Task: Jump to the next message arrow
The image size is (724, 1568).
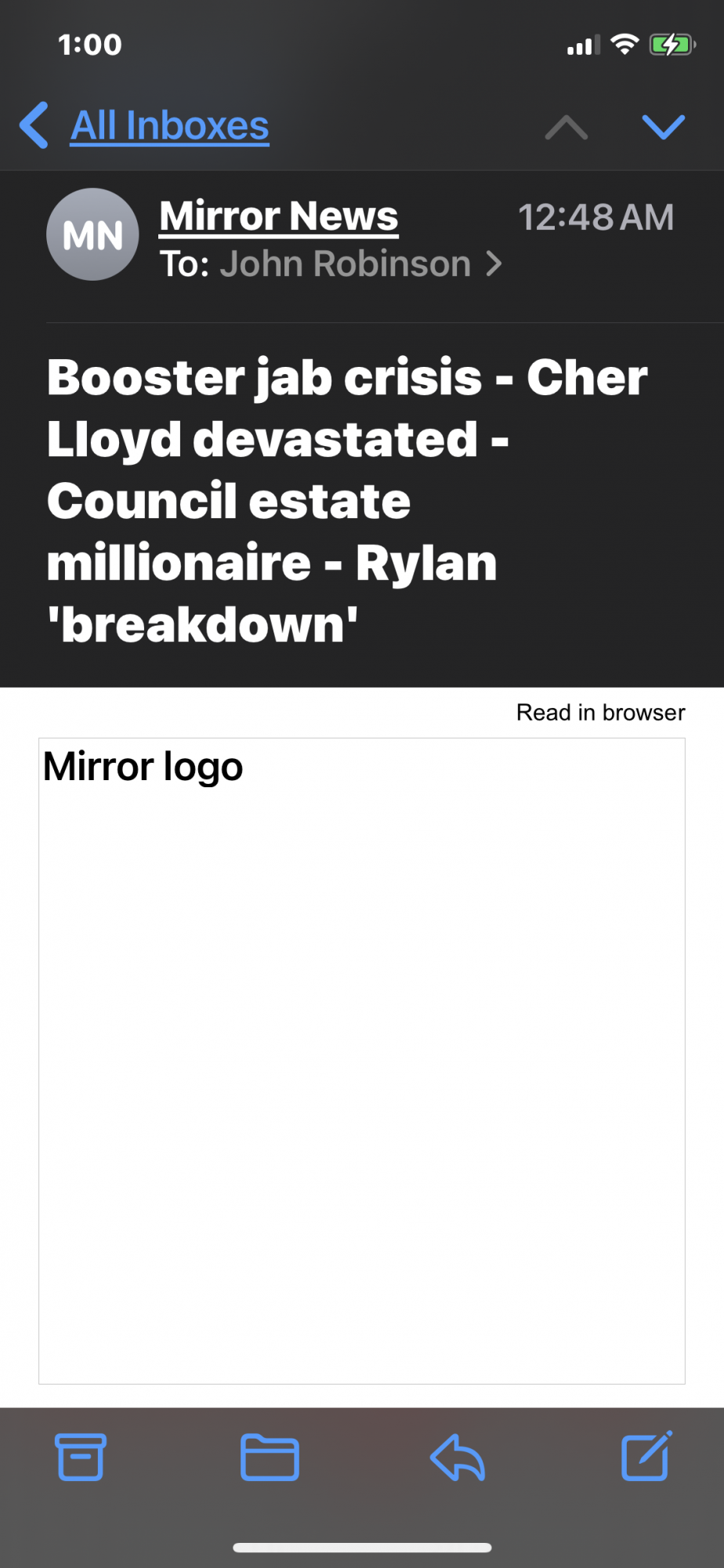Action: [x=663, y=125]
